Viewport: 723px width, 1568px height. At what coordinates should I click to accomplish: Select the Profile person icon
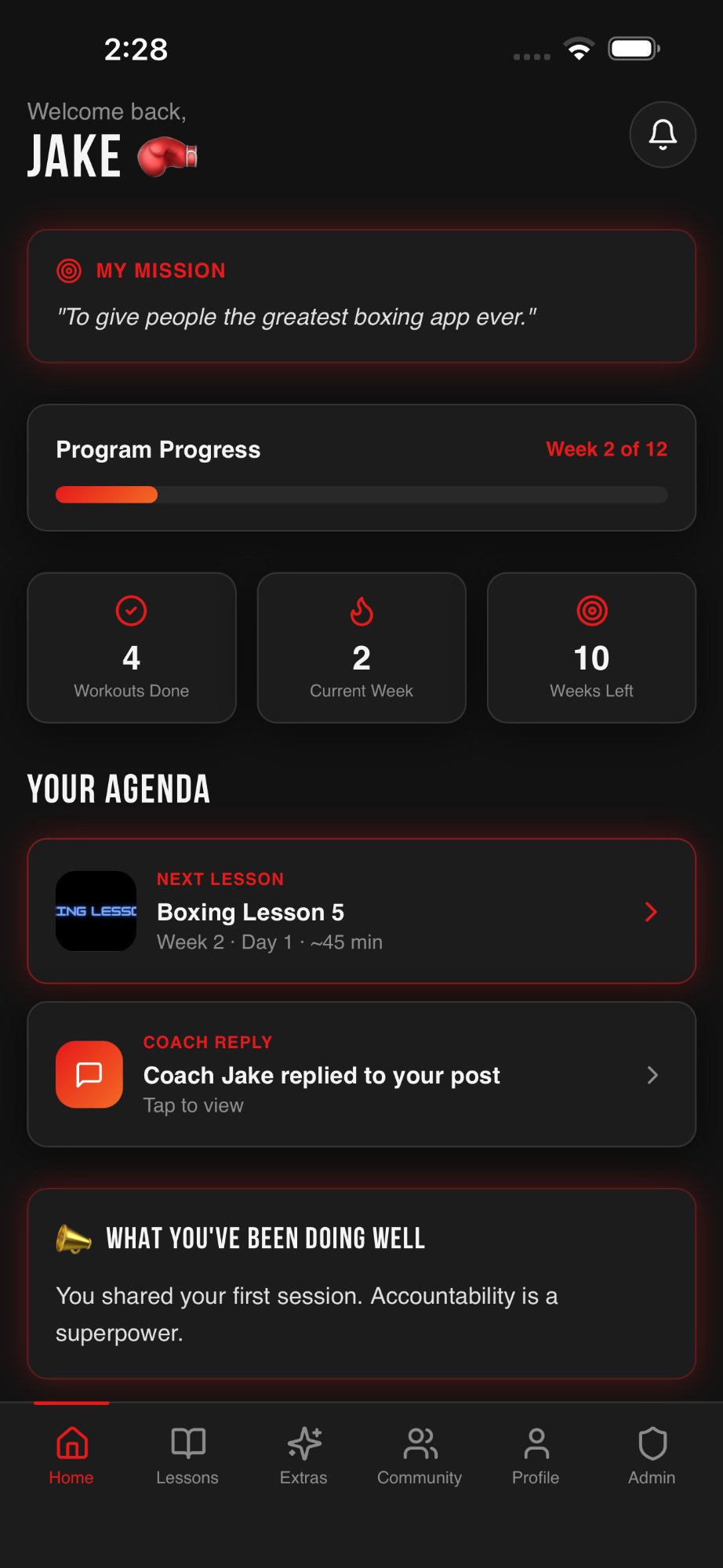(536, 1443)
